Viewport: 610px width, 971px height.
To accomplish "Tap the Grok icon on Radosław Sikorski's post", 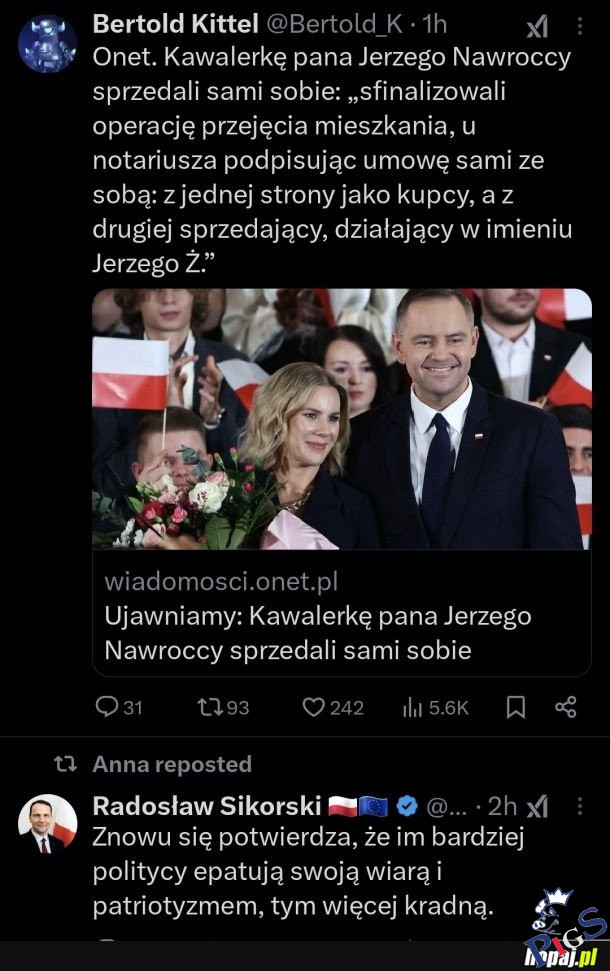I will pos(537,806).
